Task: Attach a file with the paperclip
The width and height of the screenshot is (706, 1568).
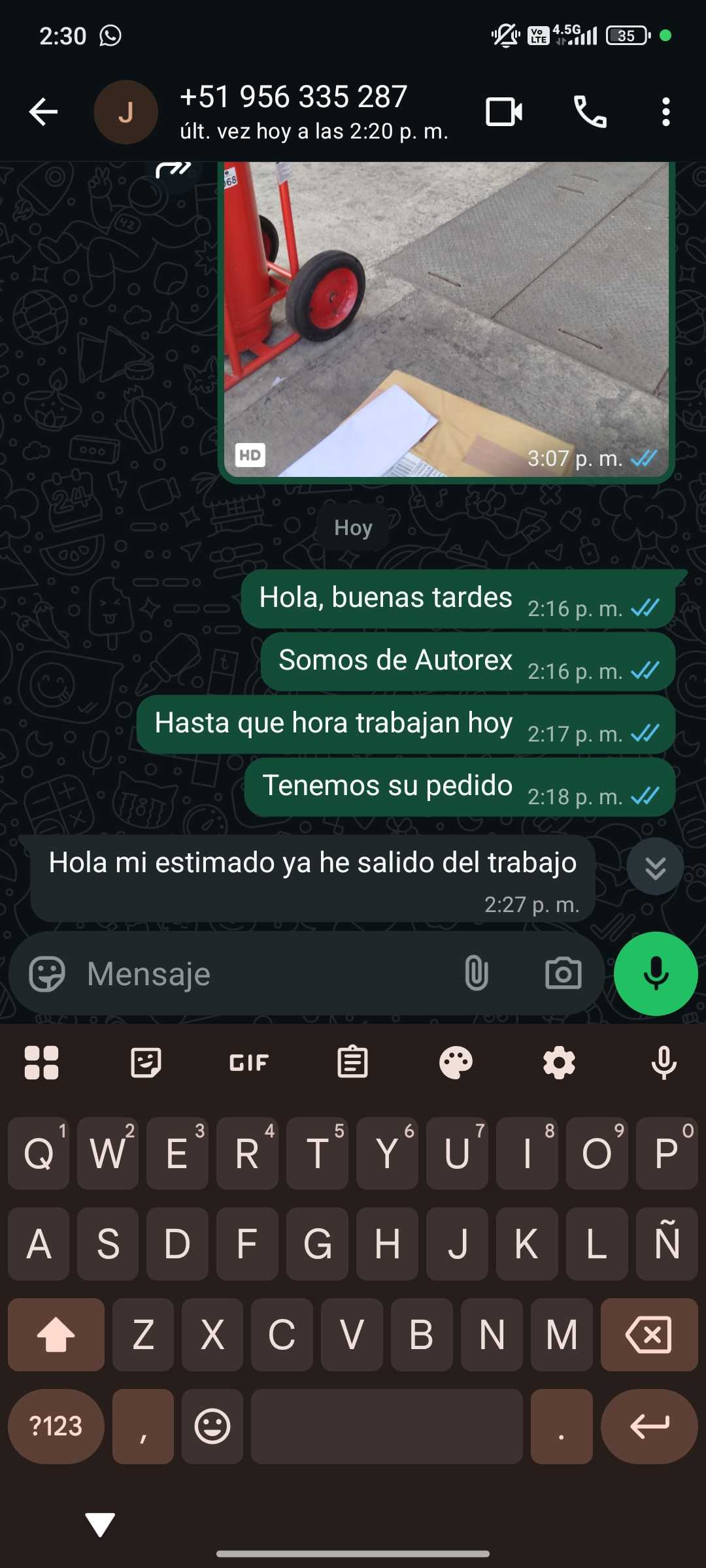Action: (476, 973)
